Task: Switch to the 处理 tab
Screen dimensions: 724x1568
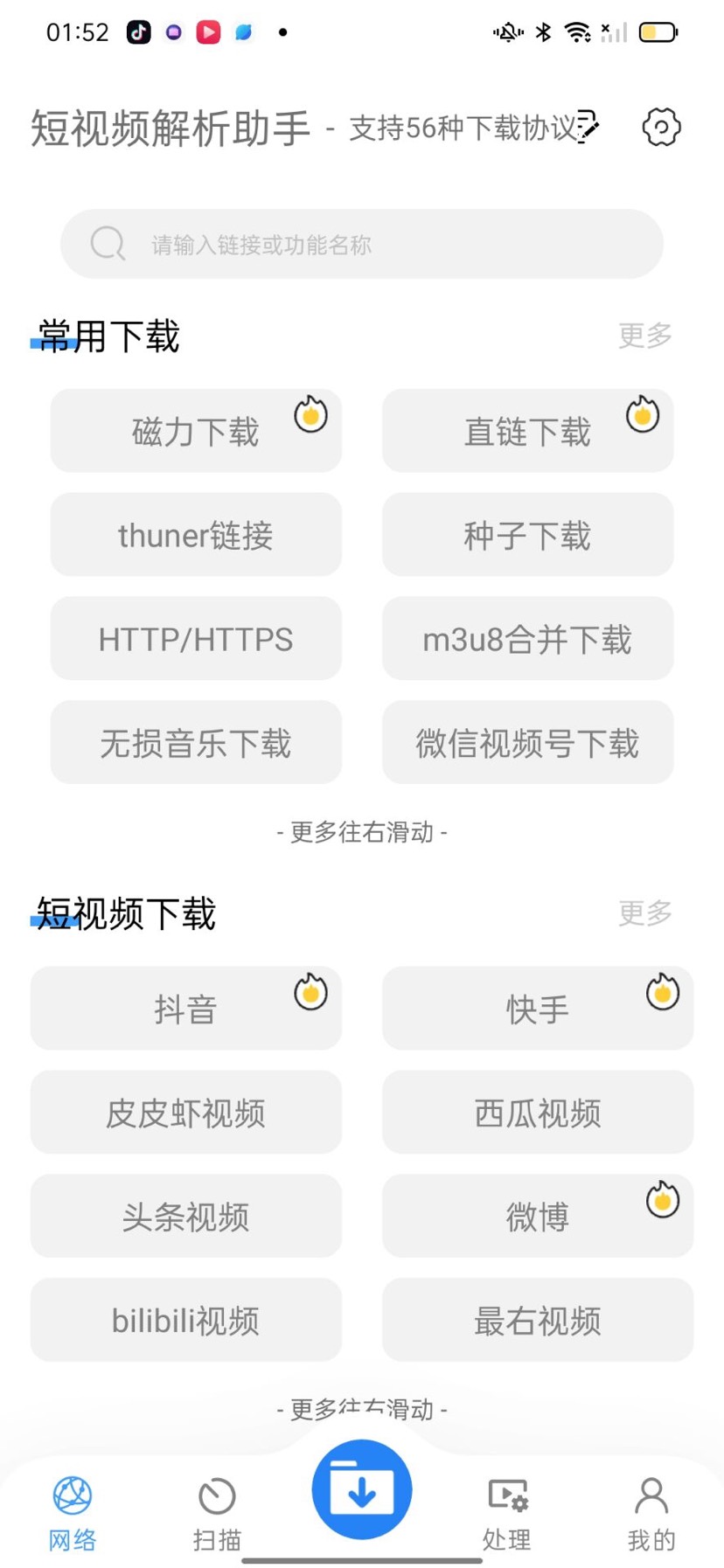Action: point(507,1513)
